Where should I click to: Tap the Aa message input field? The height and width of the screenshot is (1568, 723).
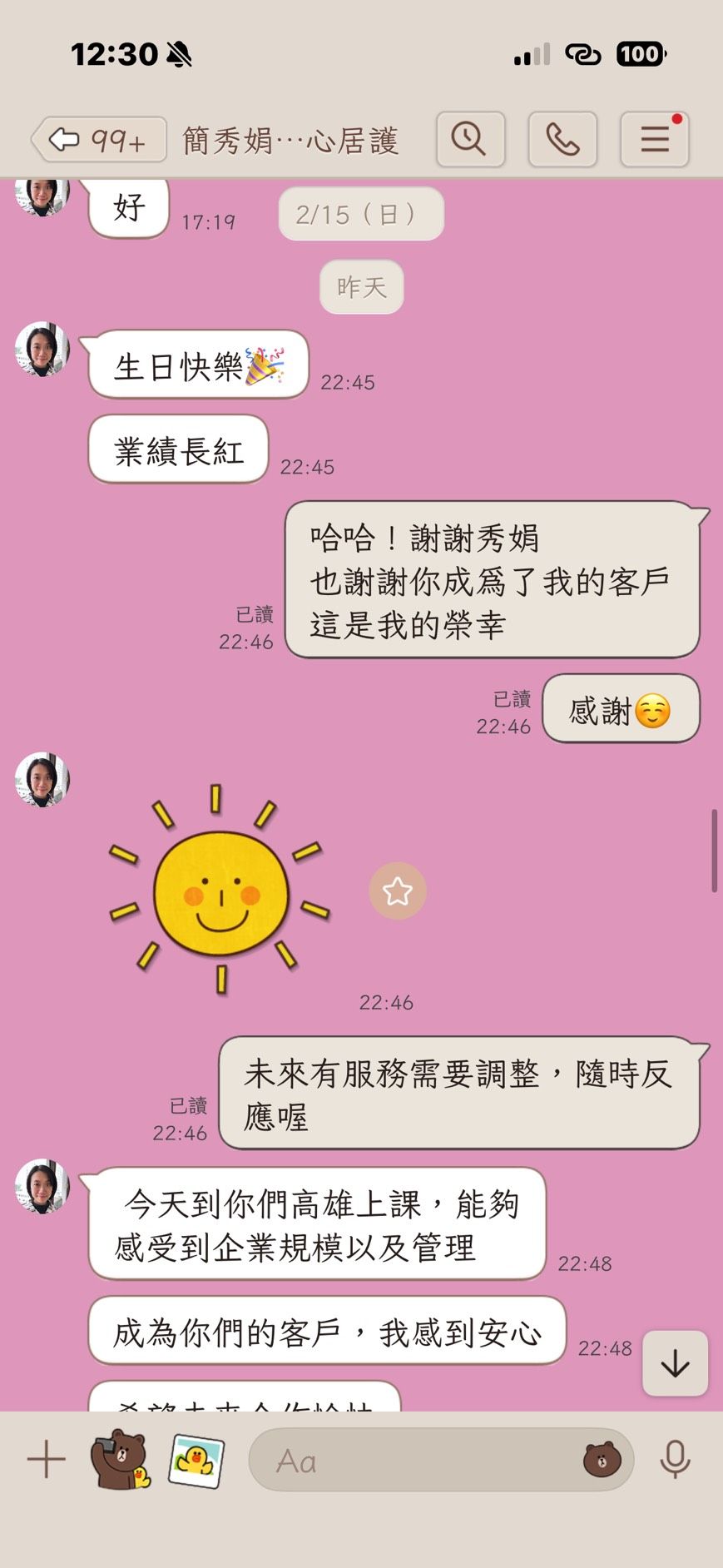click(x=416, y=1461)
